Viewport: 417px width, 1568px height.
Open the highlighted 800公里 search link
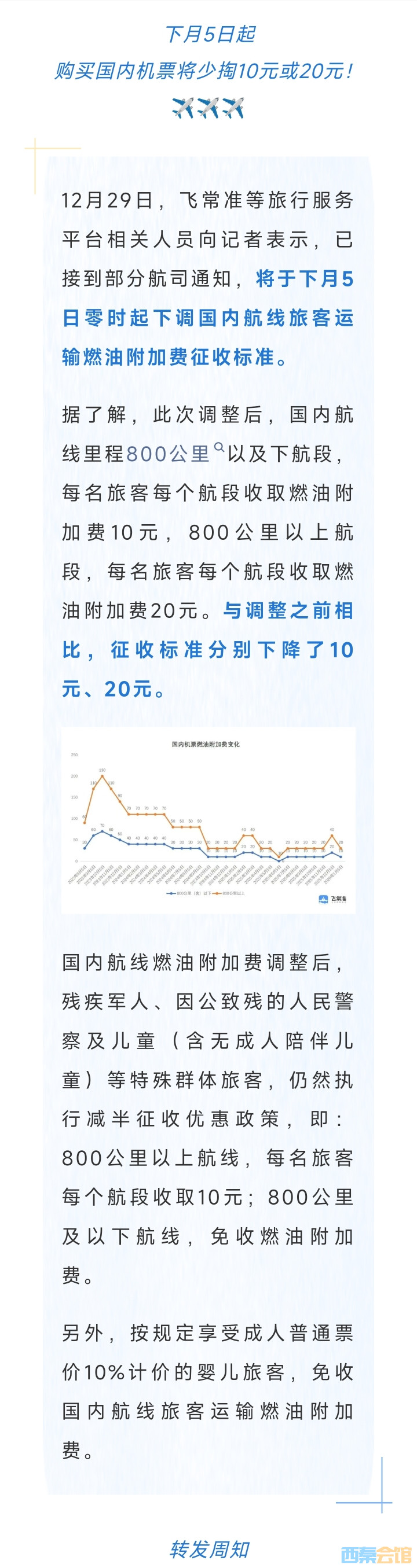pos(169,454)
